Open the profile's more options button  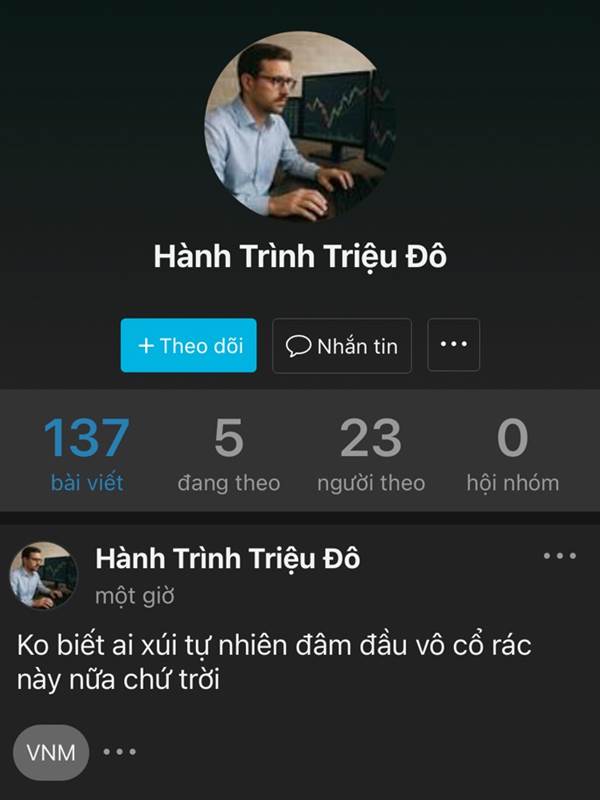(454, 345)
